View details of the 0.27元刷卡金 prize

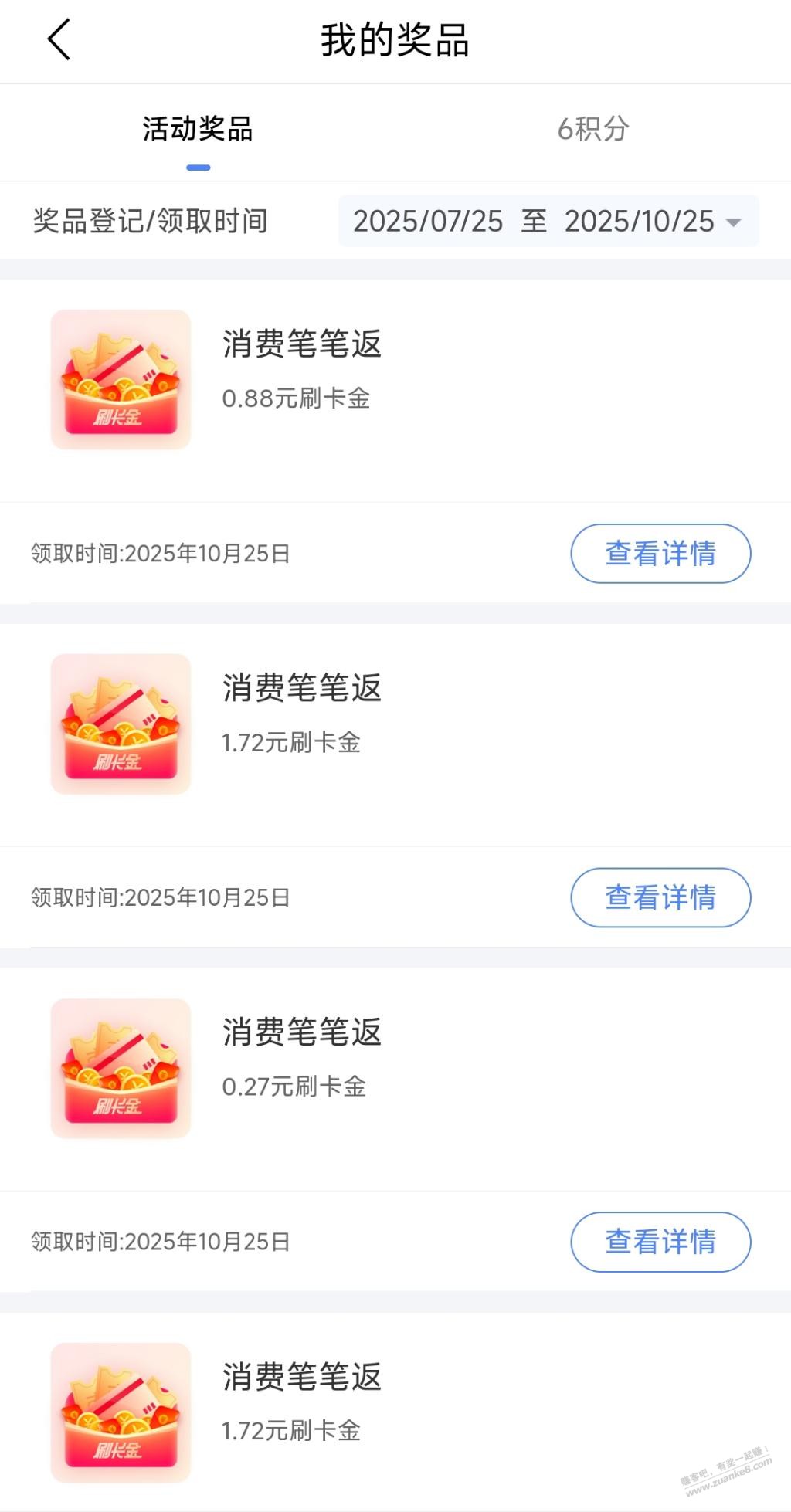tap(660, 1242)
